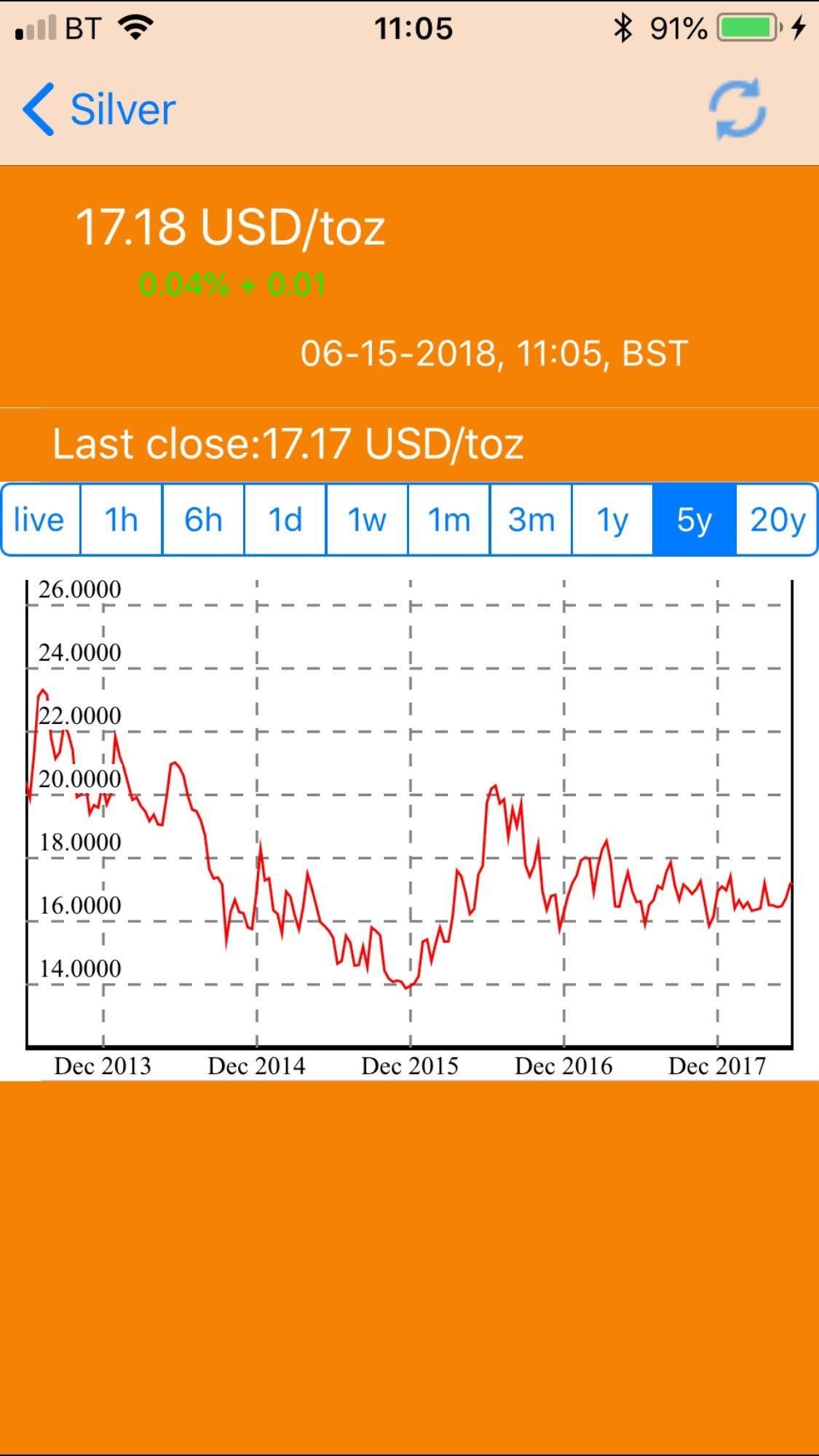Select the 1h chart range
819x1456 pixels.
[x=122, y=520]
